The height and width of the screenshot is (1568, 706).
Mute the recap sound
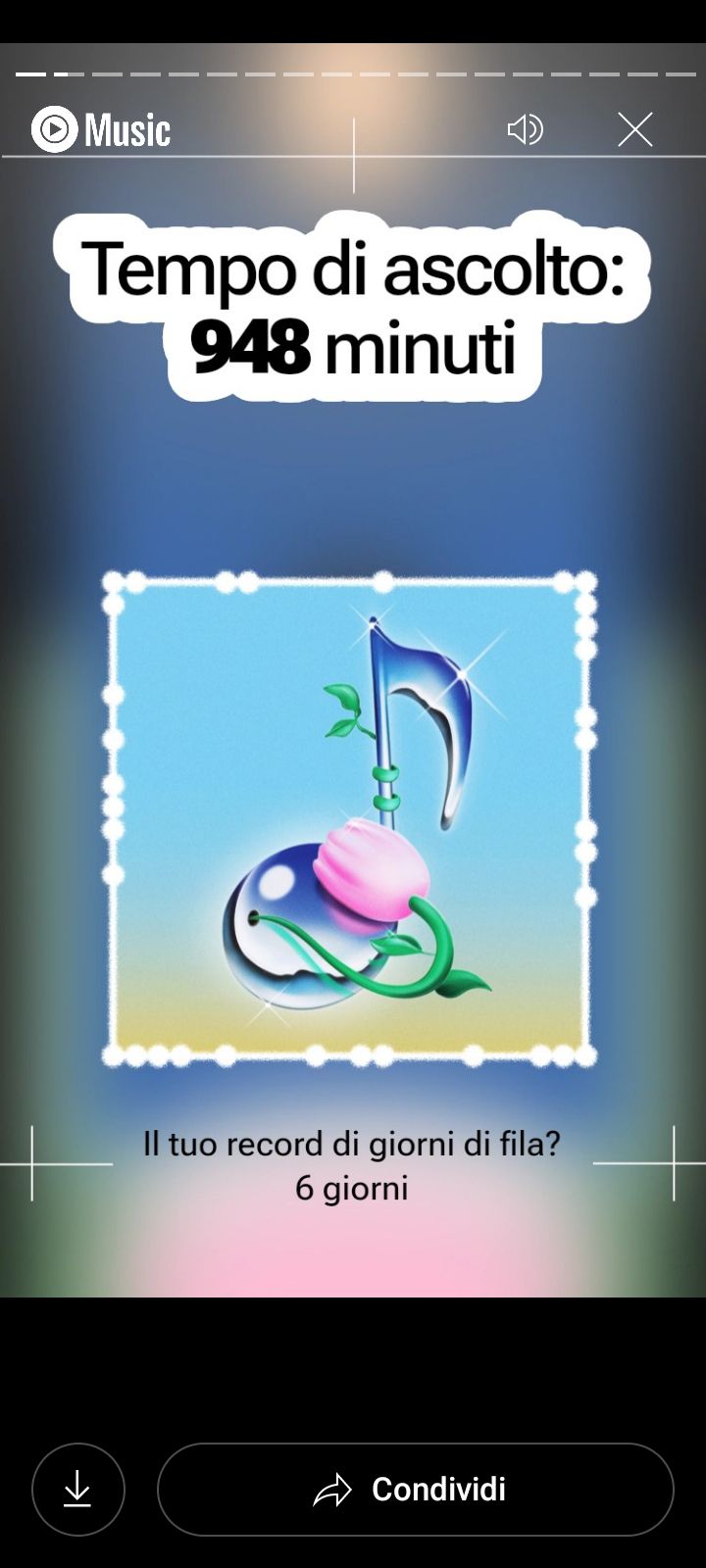pyautogui.click(x=525, y=129)
